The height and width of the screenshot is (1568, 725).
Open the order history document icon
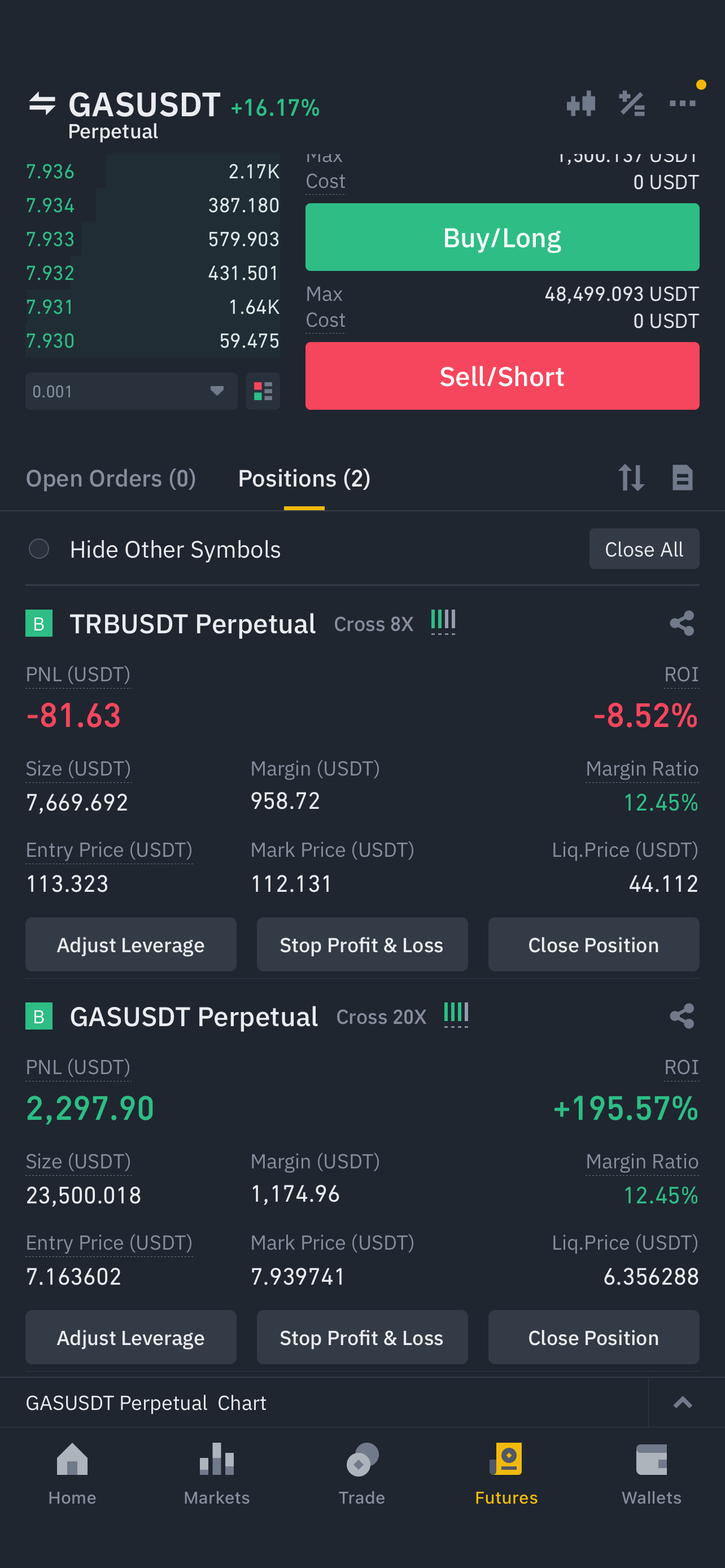(x=682, y=478)
